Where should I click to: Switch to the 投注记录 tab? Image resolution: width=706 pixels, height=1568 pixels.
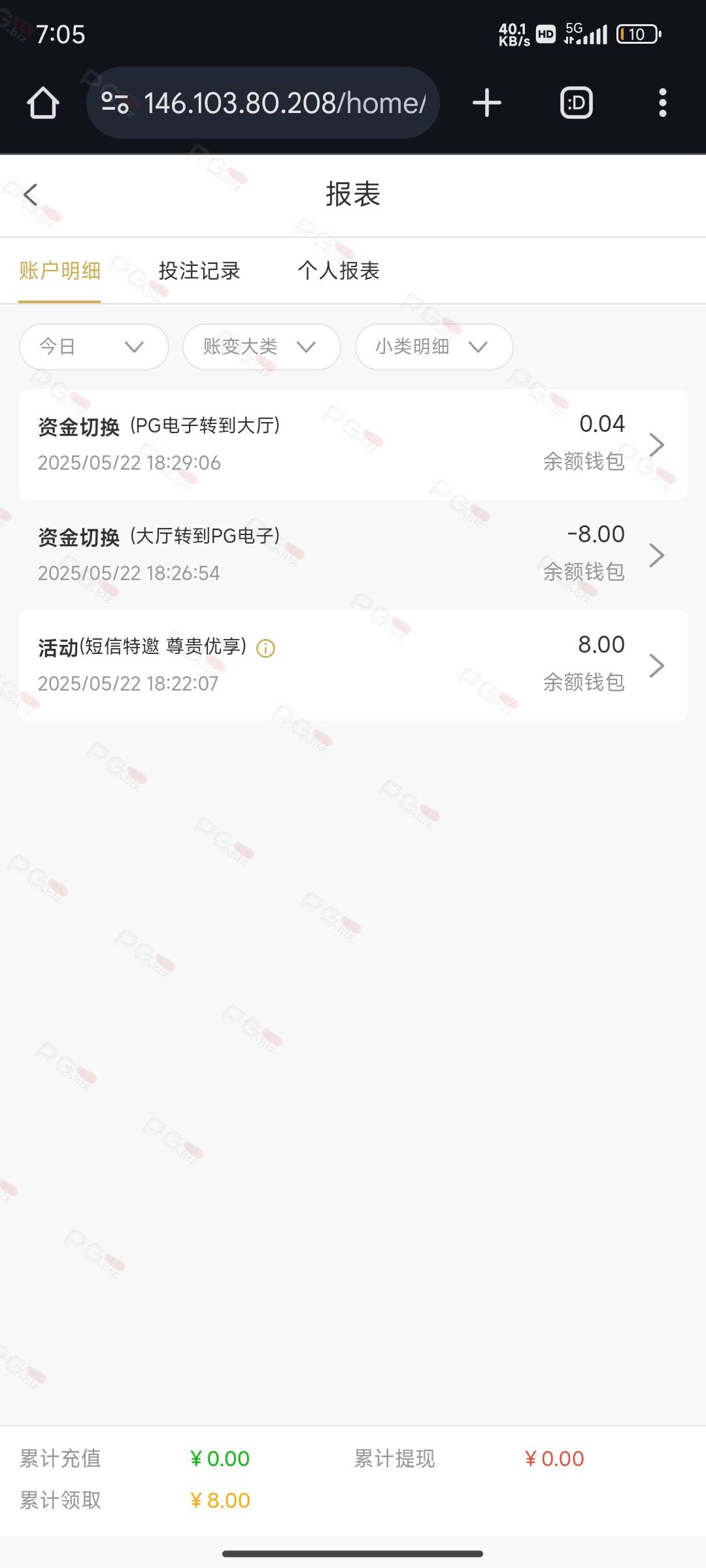click(199, 270)
